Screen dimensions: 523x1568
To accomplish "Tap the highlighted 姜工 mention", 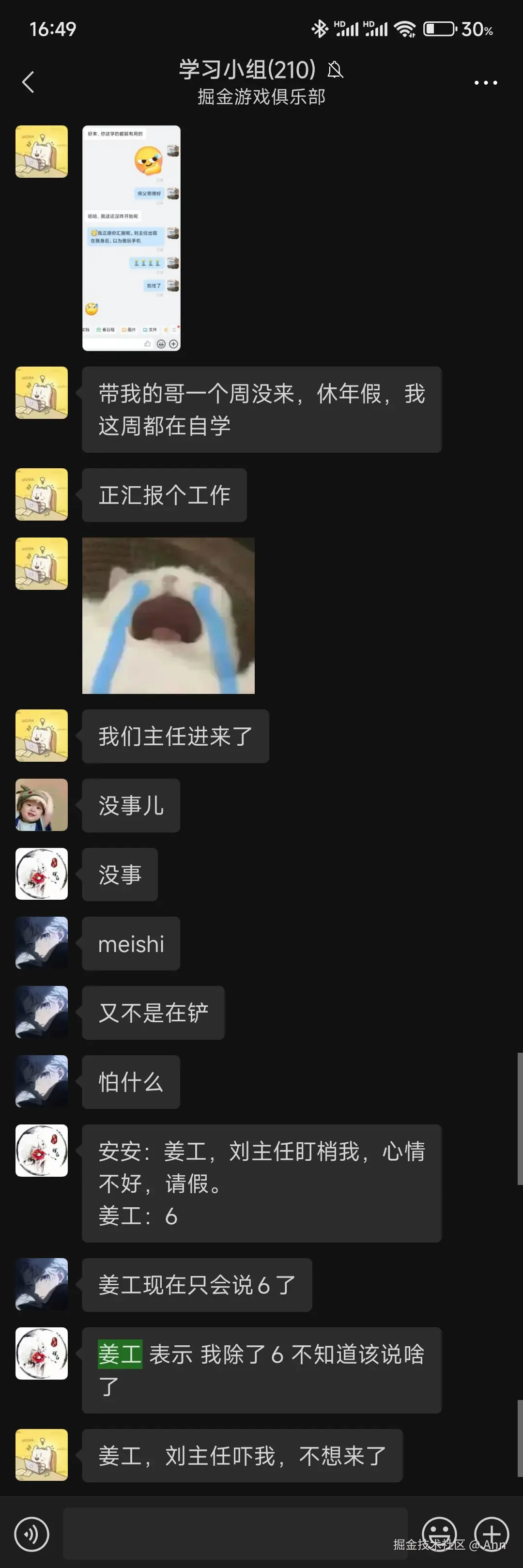I will [x=120, y=1354].
